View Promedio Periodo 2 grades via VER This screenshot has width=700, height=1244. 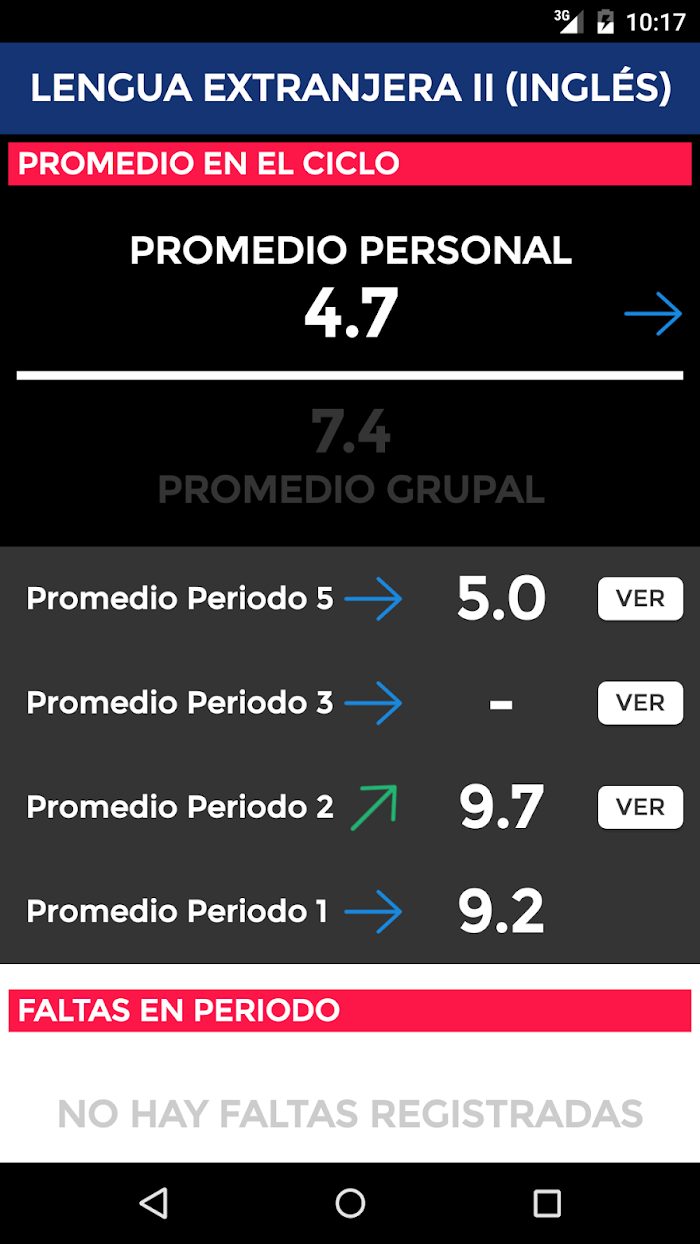pos(640,807)
